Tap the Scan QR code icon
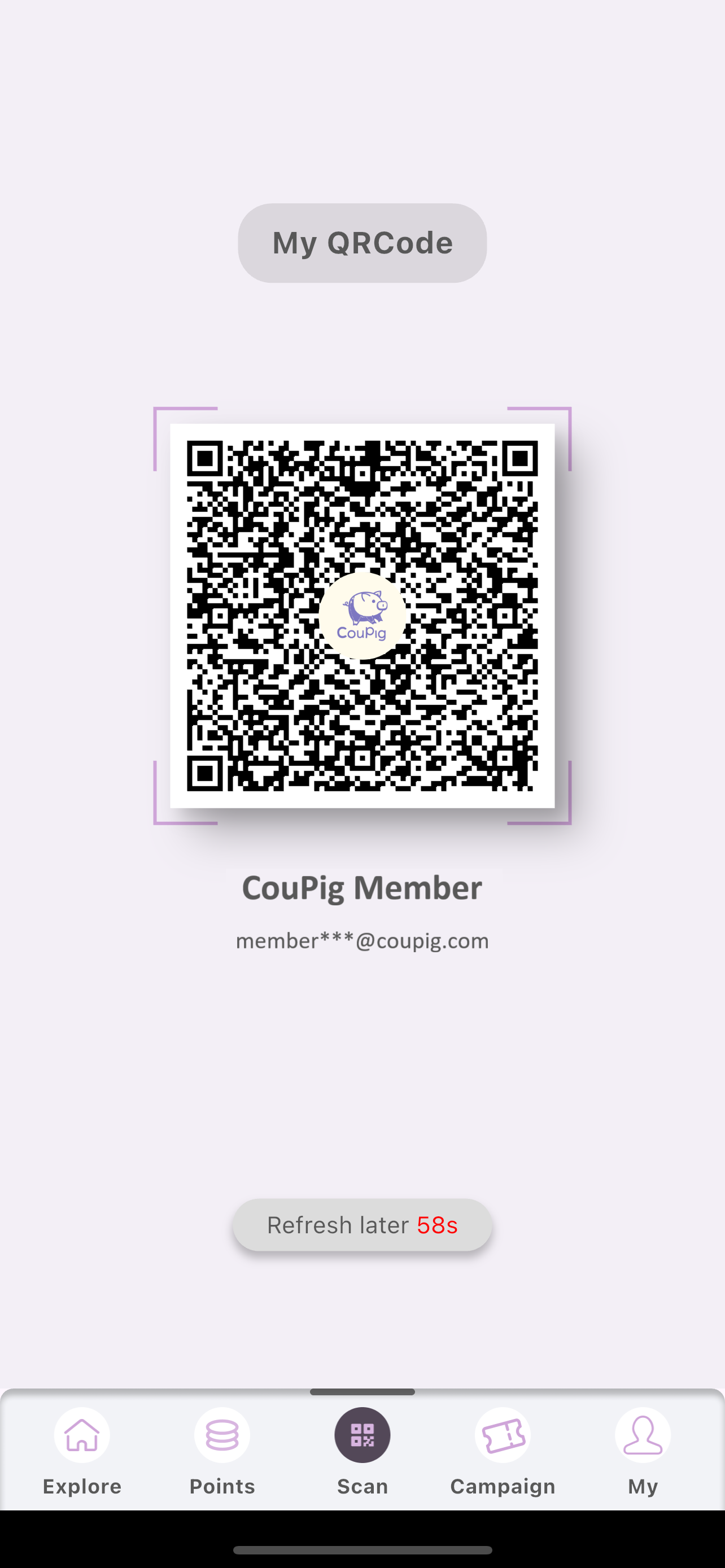The width and height of the screenshot is (725, 1568). tap(362, 1433)
